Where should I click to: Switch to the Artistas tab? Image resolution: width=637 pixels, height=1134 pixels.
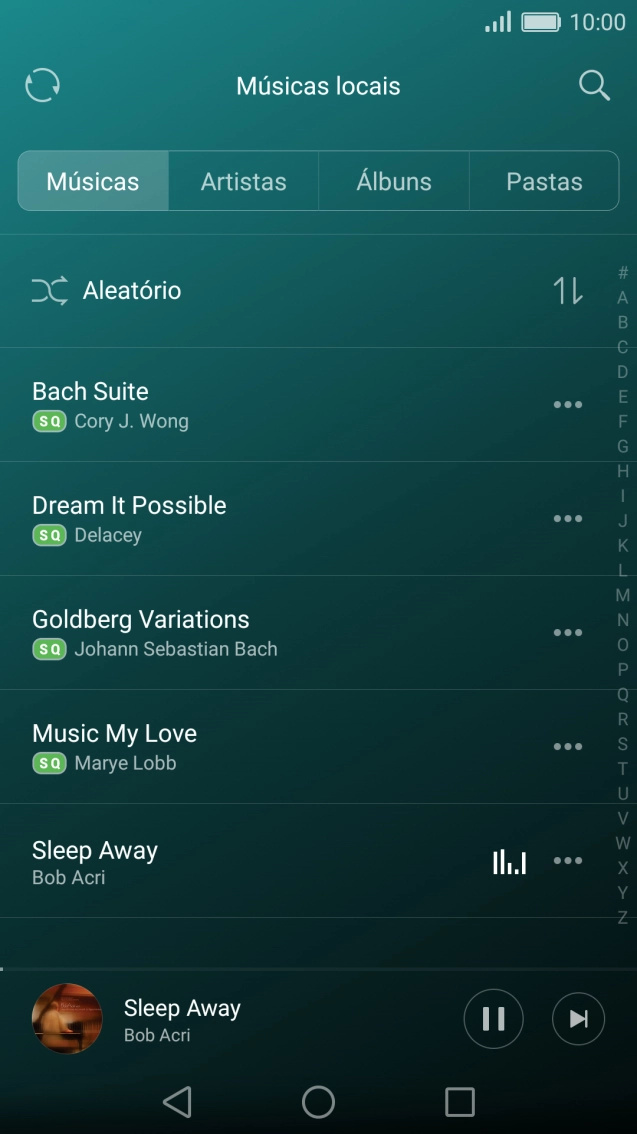(243, 181)
